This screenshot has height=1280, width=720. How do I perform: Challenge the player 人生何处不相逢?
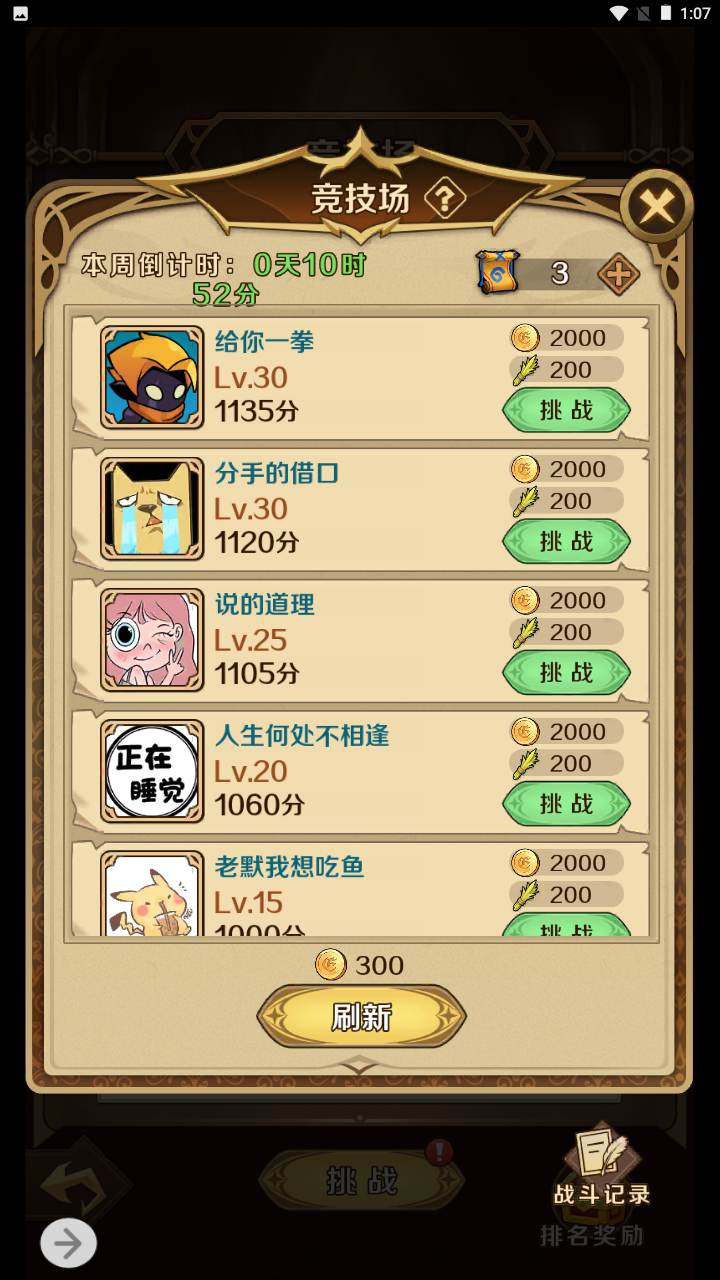click(x=566, y=804)
